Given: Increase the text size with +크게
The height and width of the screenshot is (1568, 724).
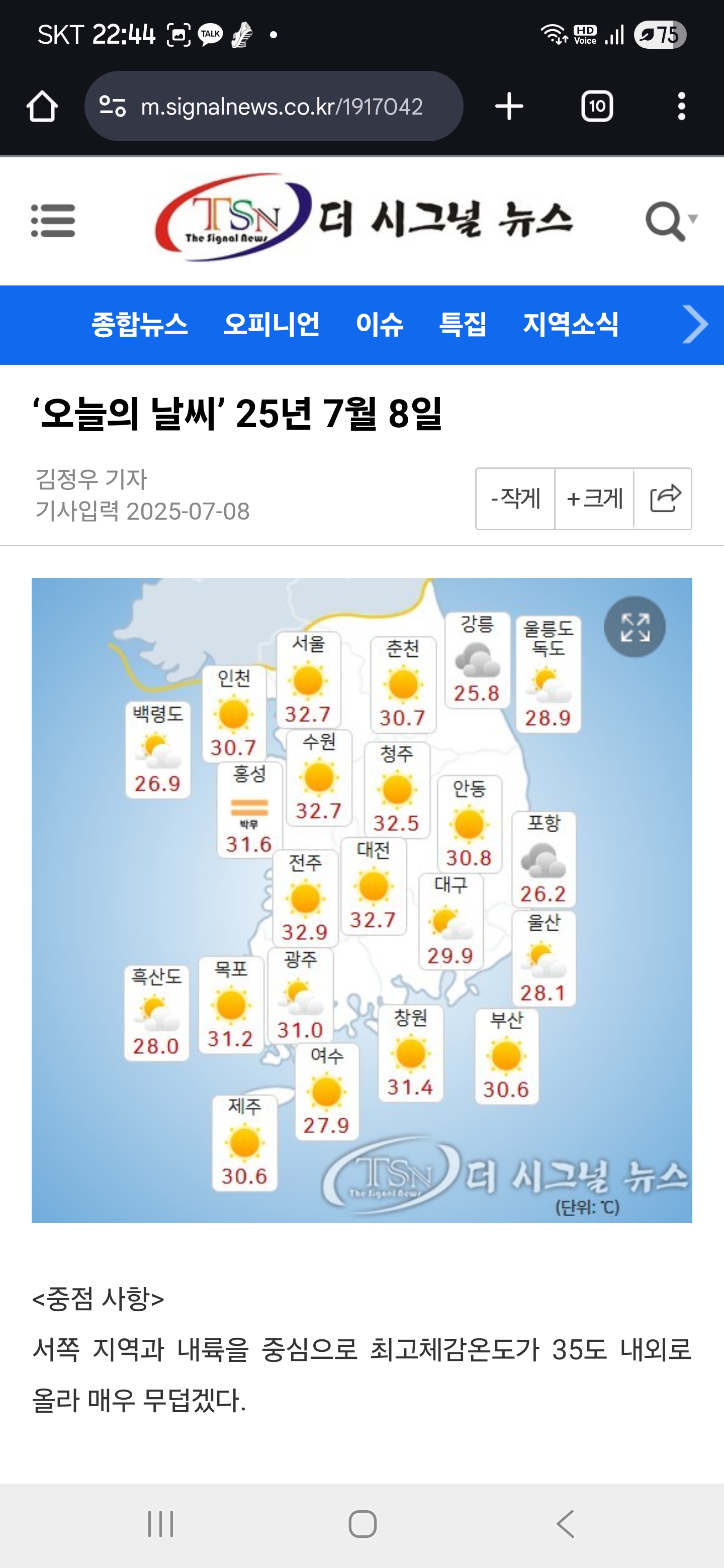Looking at the screenshot, I should pos(594,499).
